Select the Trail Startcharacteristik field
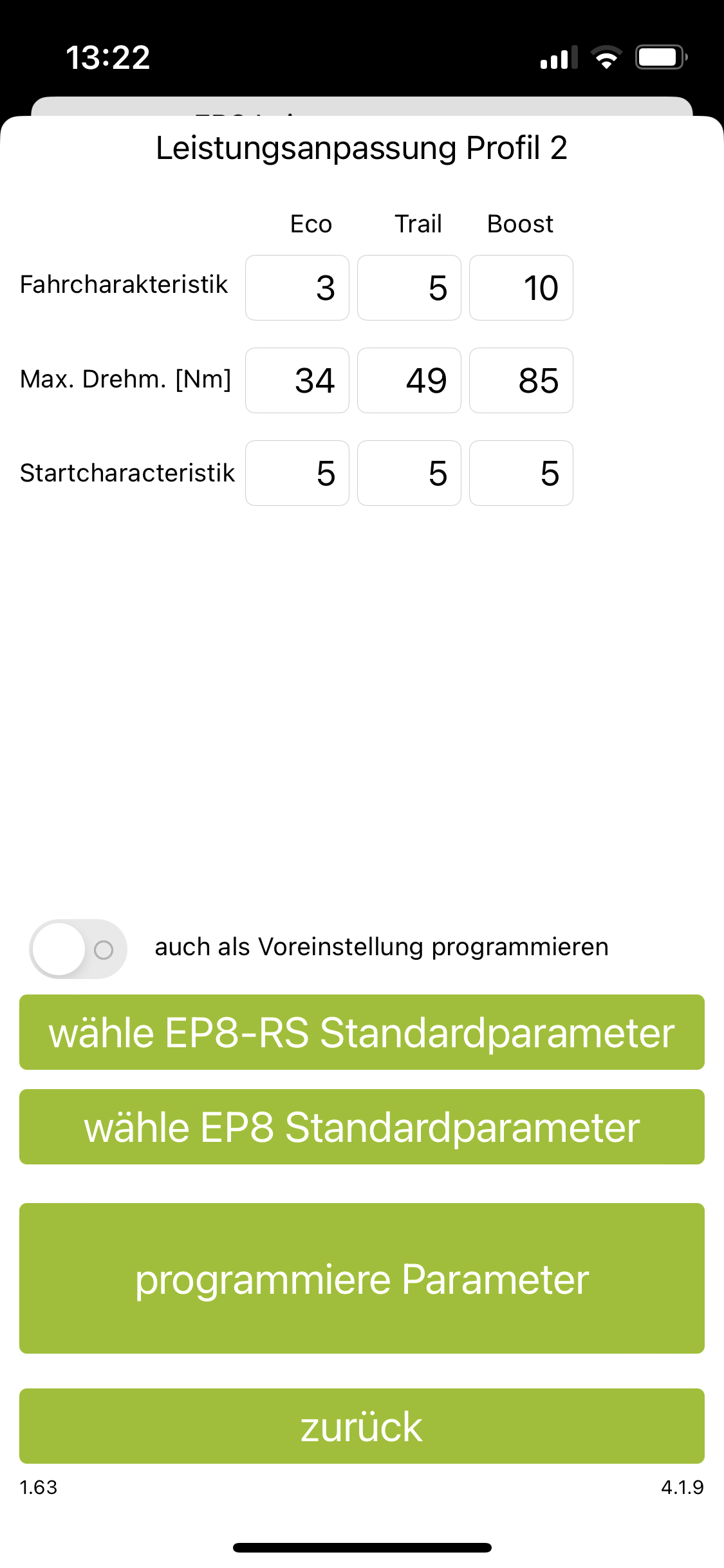The width and height of the screenshot is (724, 1568). [409, 473]
